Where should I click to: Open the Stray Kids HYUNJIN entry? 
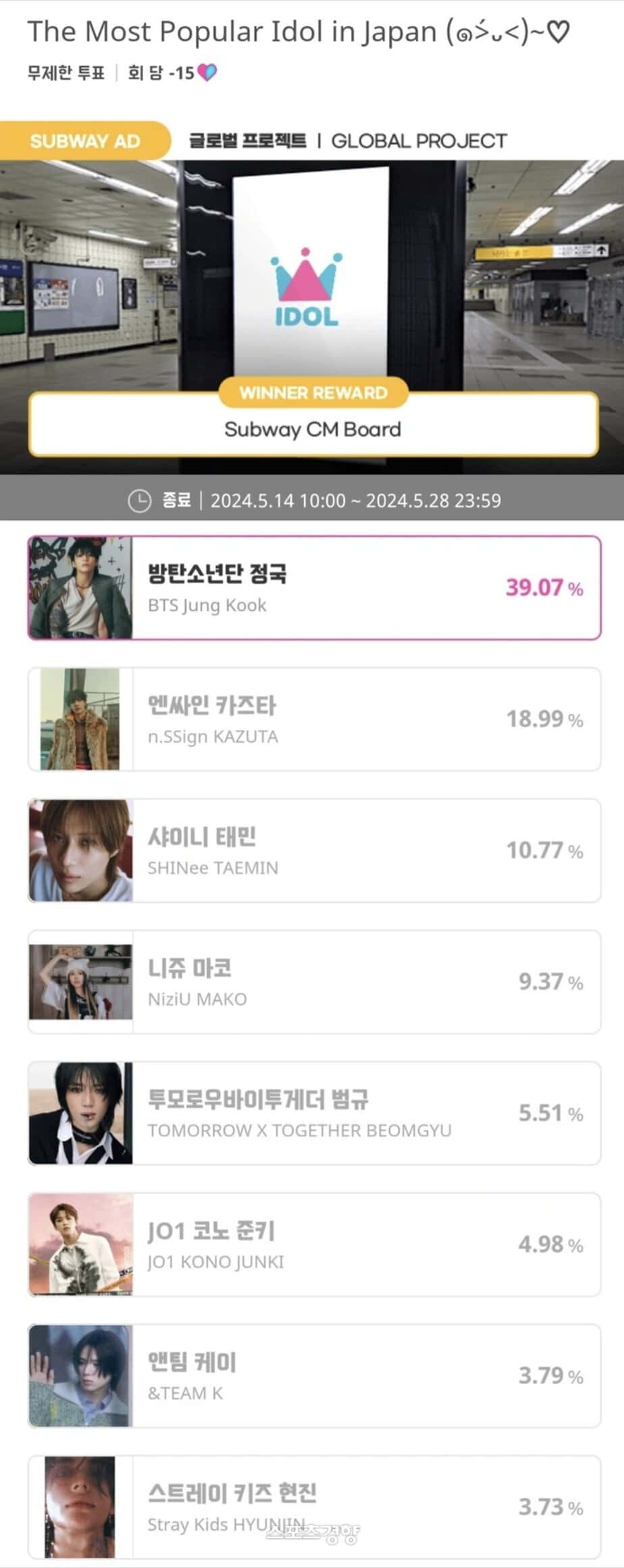[x=314, y=1506]
